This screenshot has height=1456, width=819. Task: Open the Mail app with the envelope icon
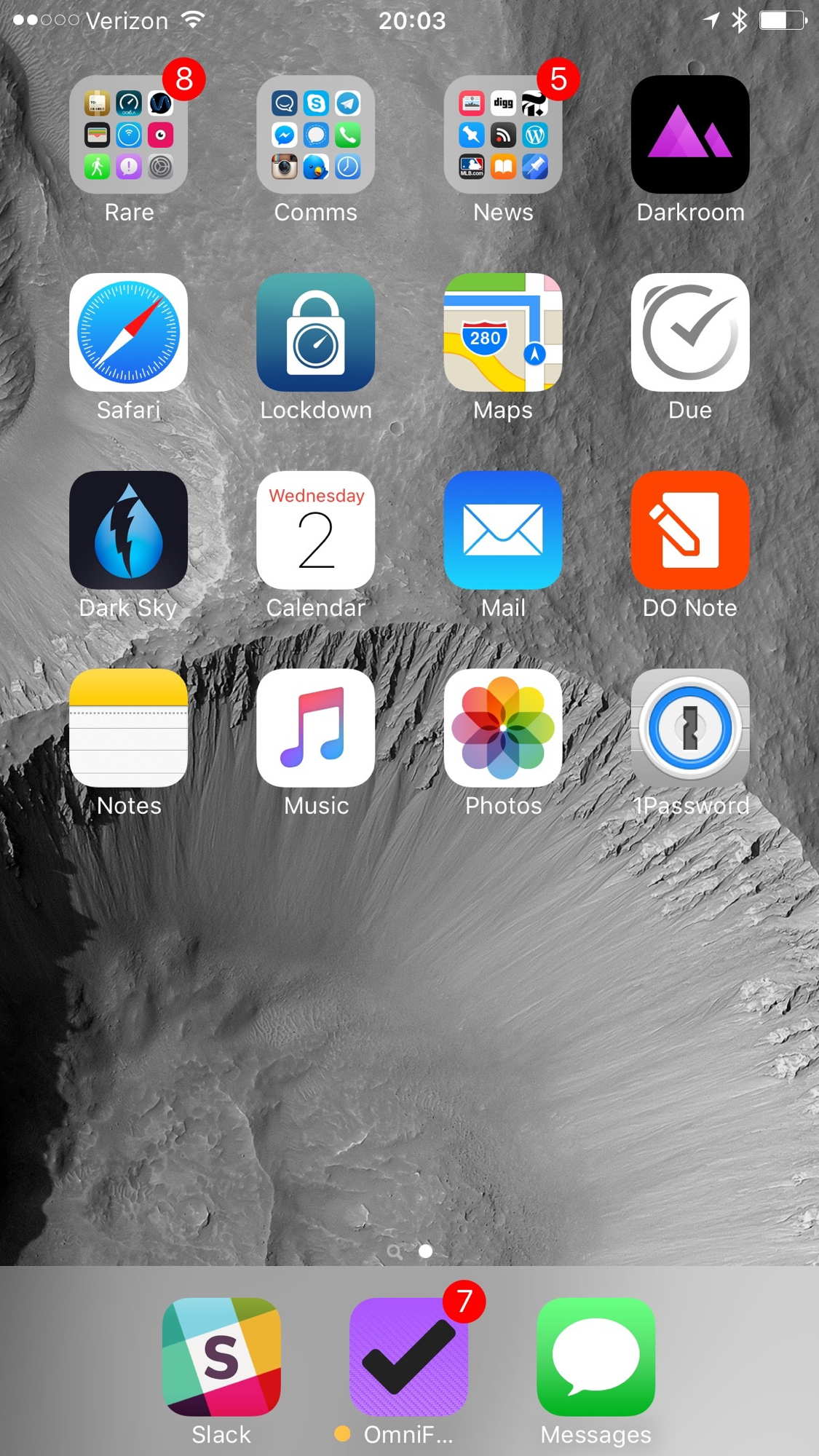(x=503, y=531)
